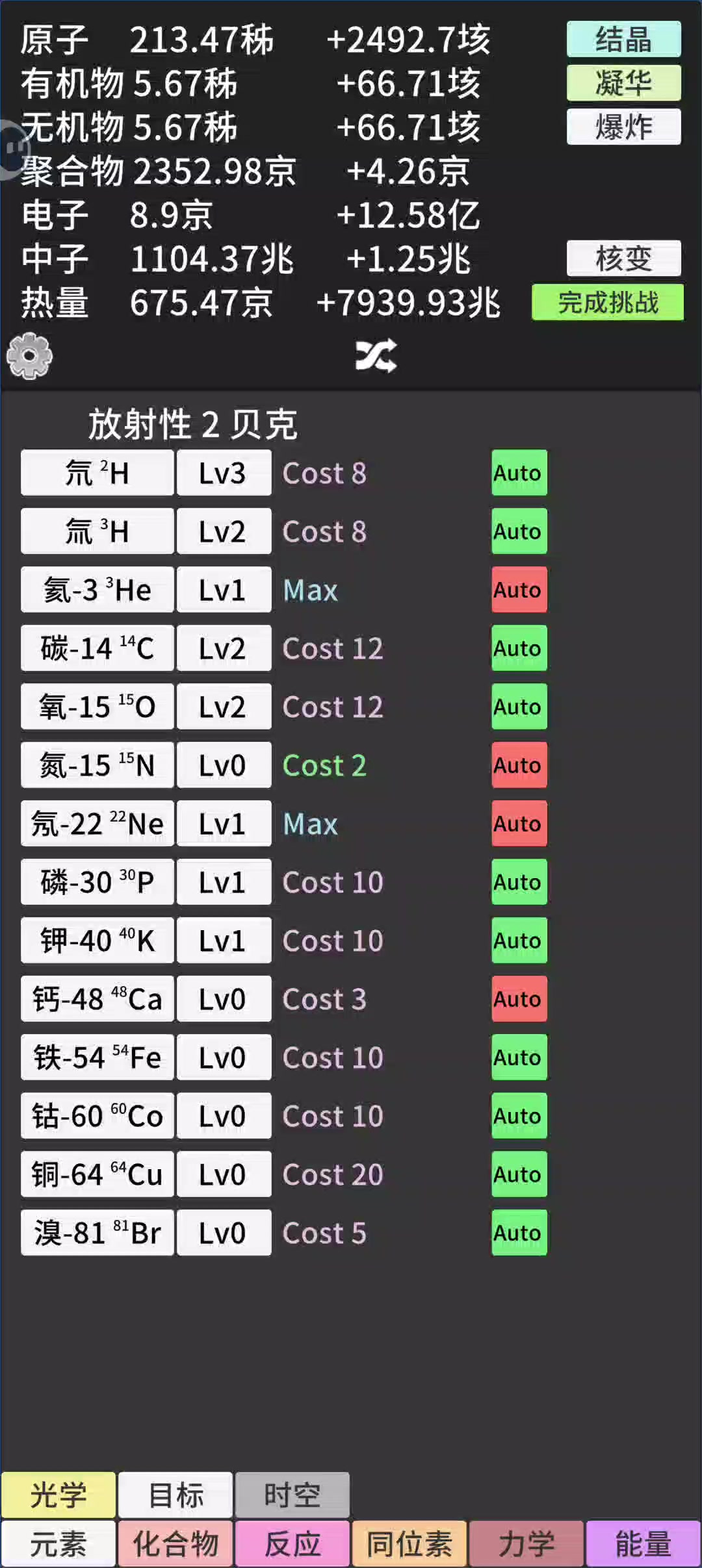Open the settings gear icon
Screen dimensions: 702x1568
click(x=29, y=355)
